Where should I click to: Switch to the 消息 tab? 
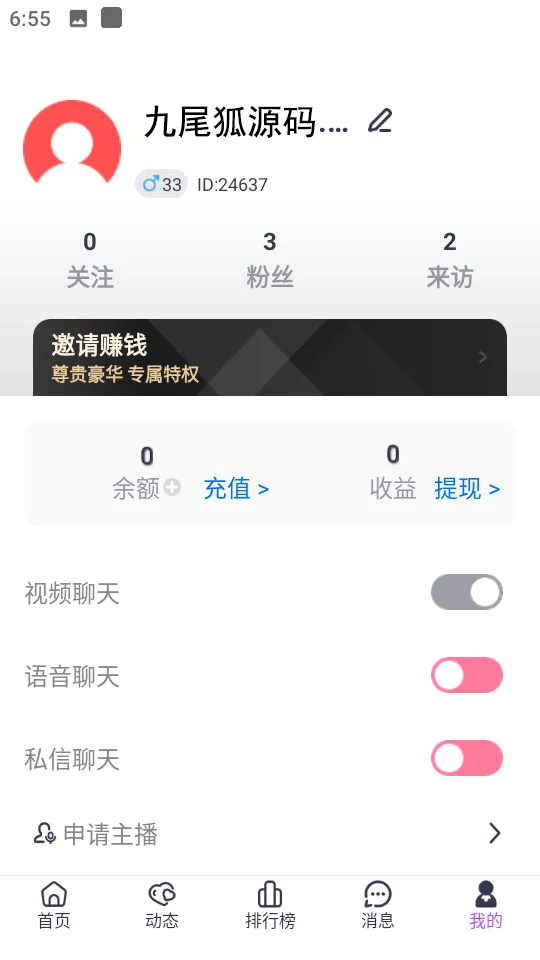pyautogui.click(x=378, y=905)
